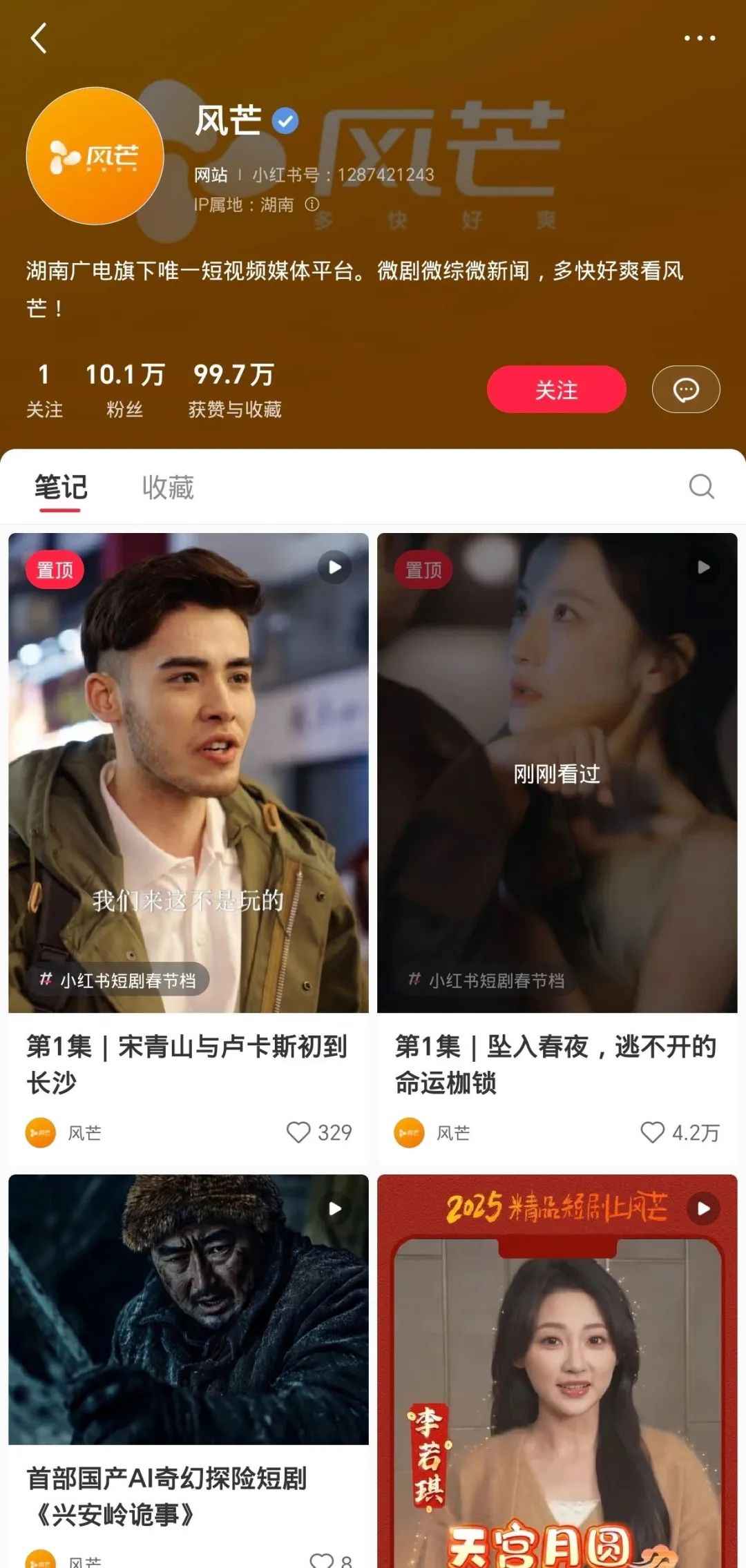Open video 坠入春夜，逃不开的命运枷锁
The height and width of the screenshot is (1568, 746).
557,759
